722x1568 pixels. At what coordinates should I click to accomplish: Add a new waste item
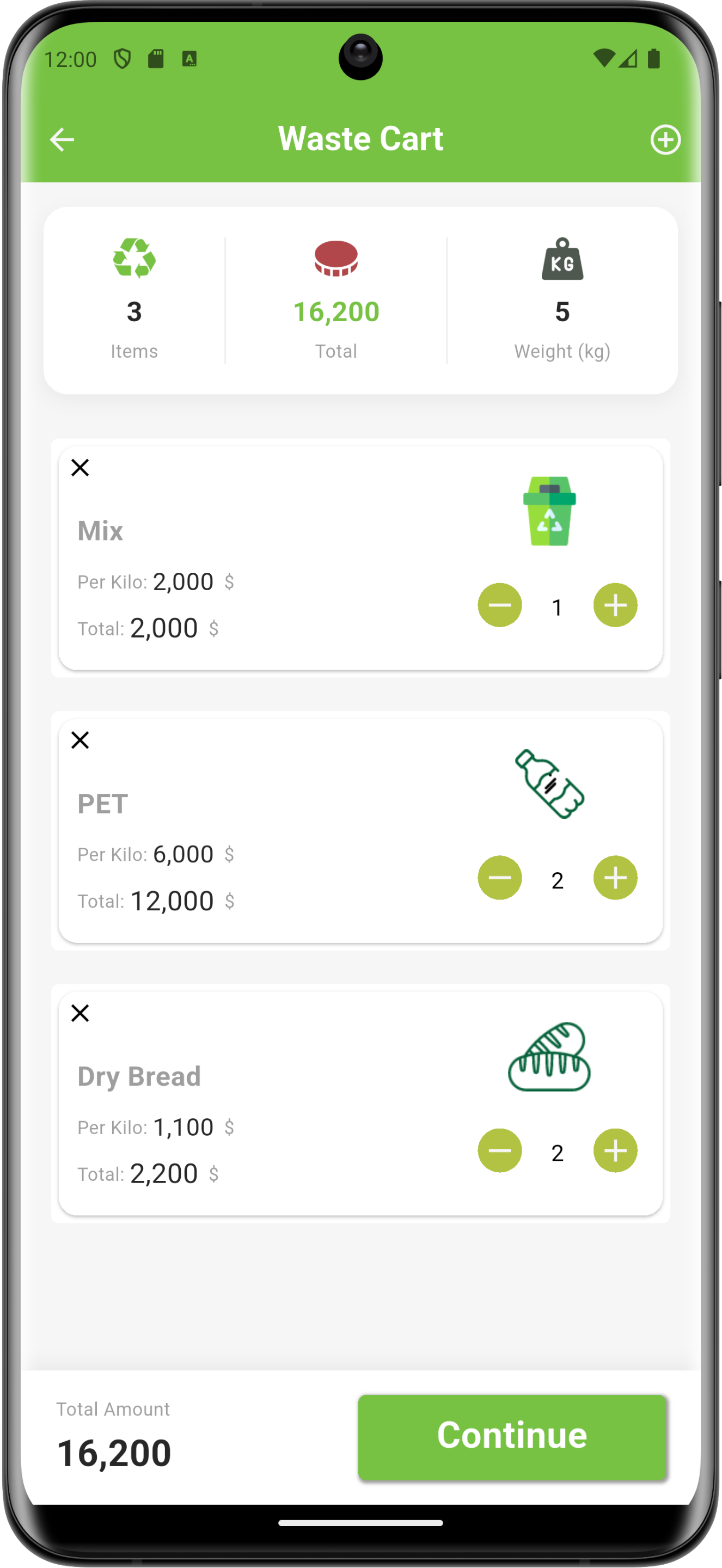click(665, 140)
